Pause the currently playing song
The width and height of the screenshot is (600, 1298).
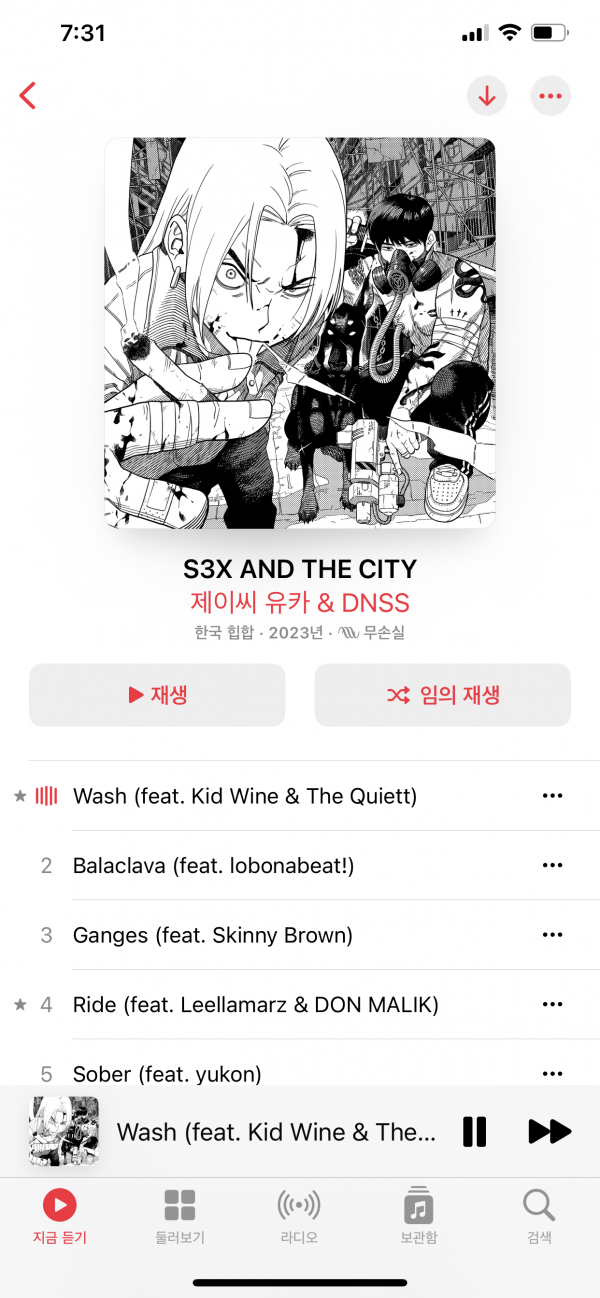(x=474, y=1132)
